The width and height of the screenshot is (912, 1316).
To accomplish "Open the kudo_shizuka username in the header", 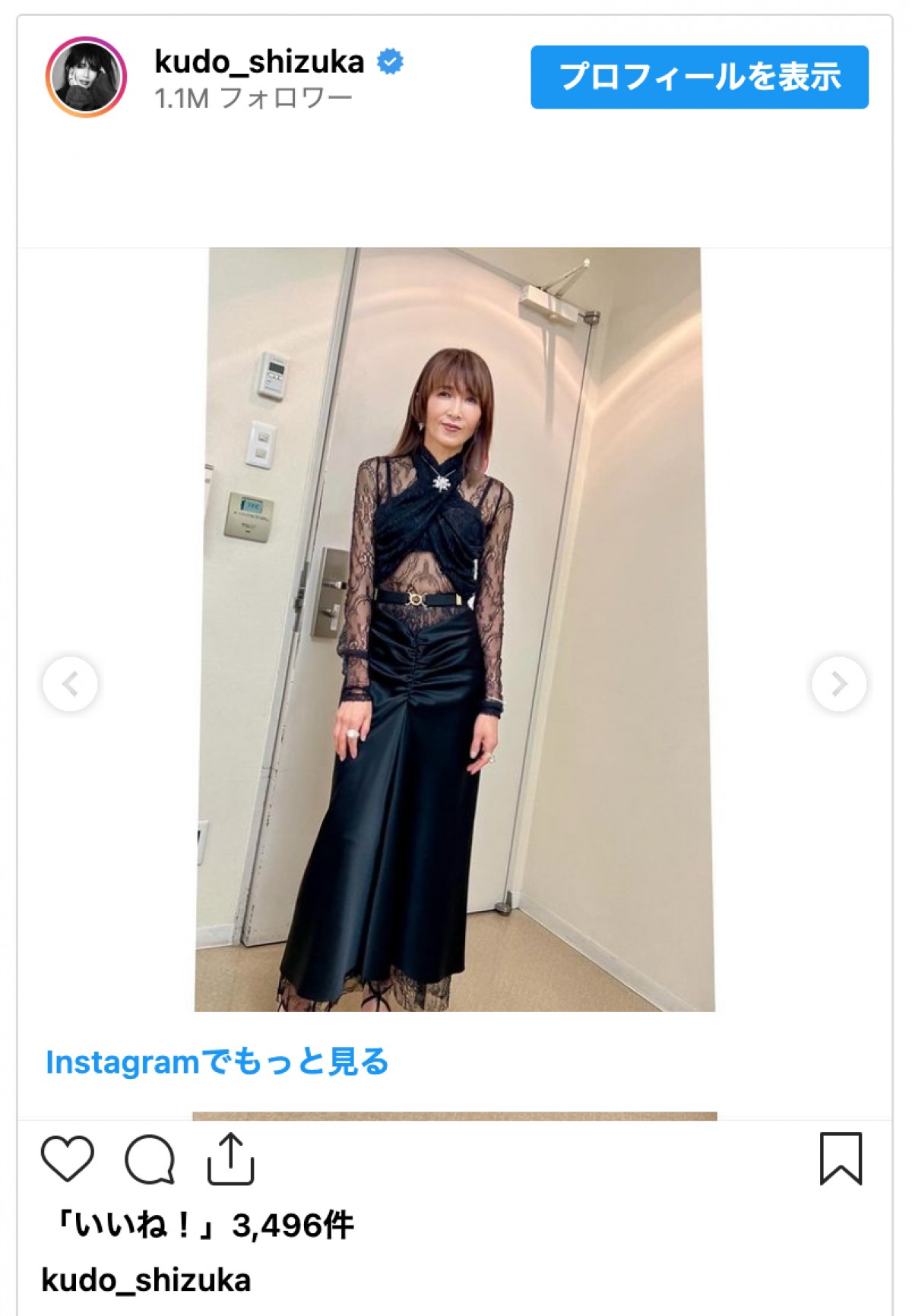I will [259, 62].
